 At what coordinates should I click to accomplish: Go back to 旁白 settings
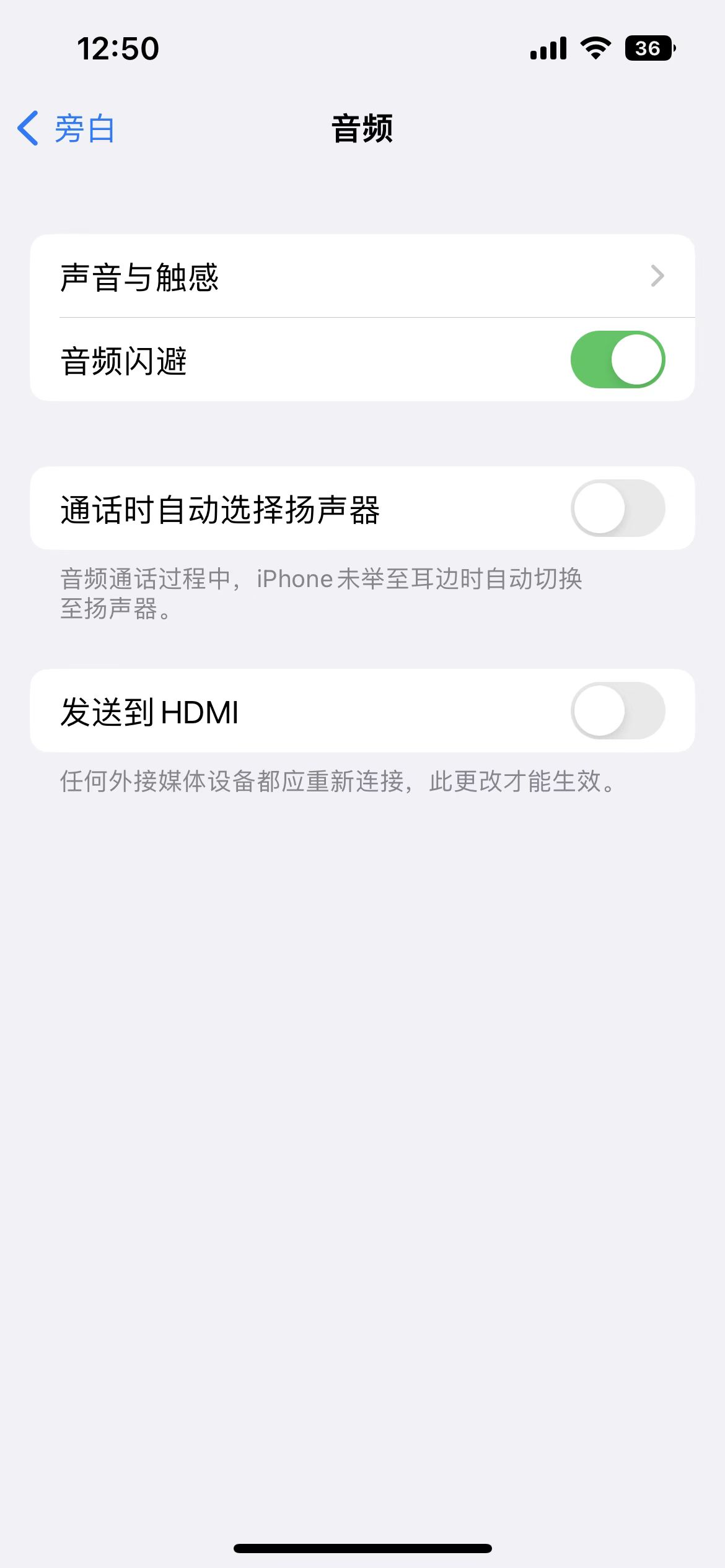pyautogui.click(x=66, y=129)
